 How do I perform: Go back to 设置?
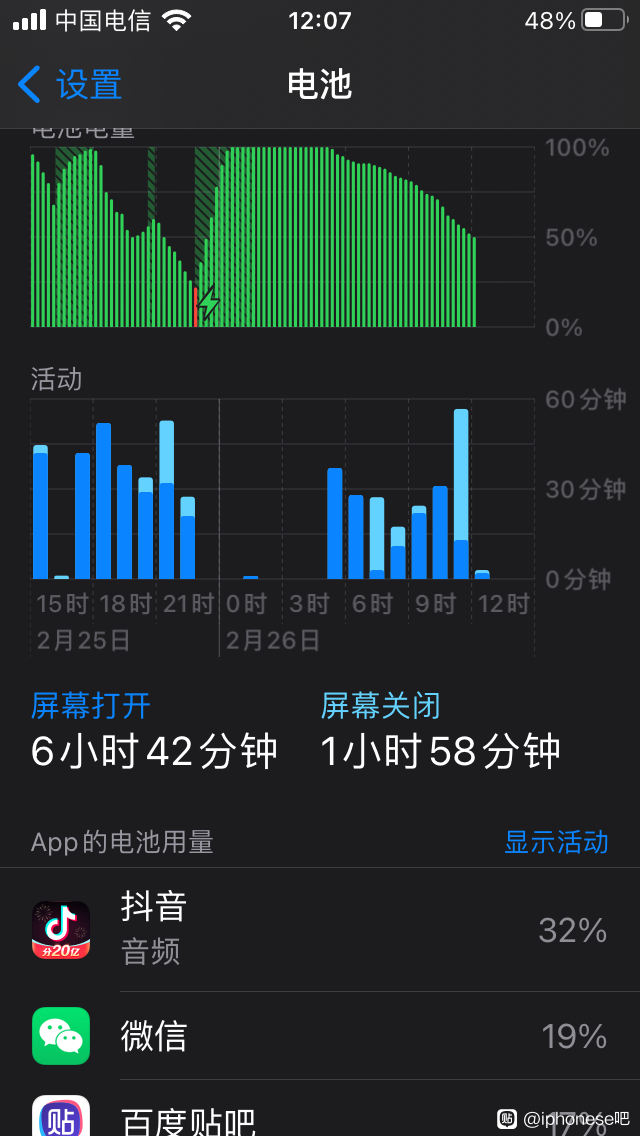click(x=70, y=84)
